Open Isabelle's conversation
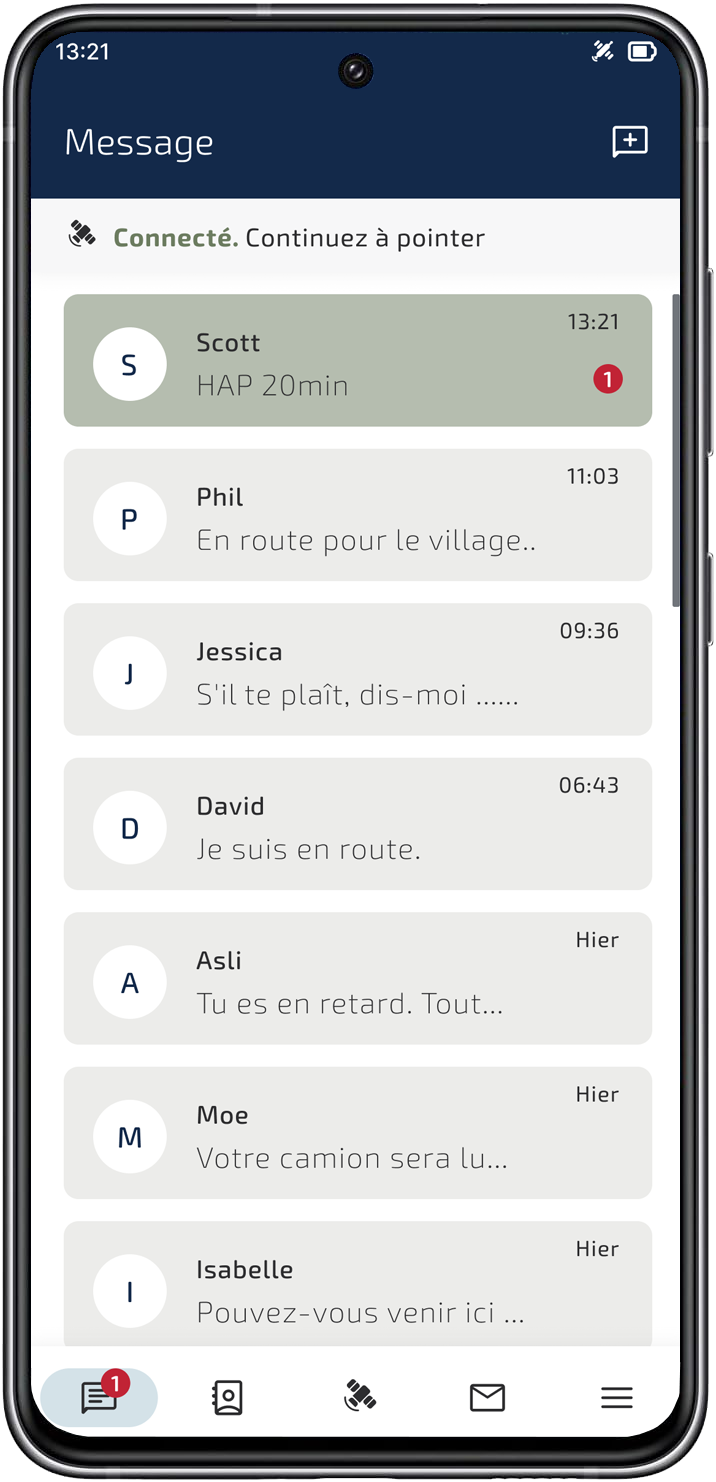 coord(358,1284)
